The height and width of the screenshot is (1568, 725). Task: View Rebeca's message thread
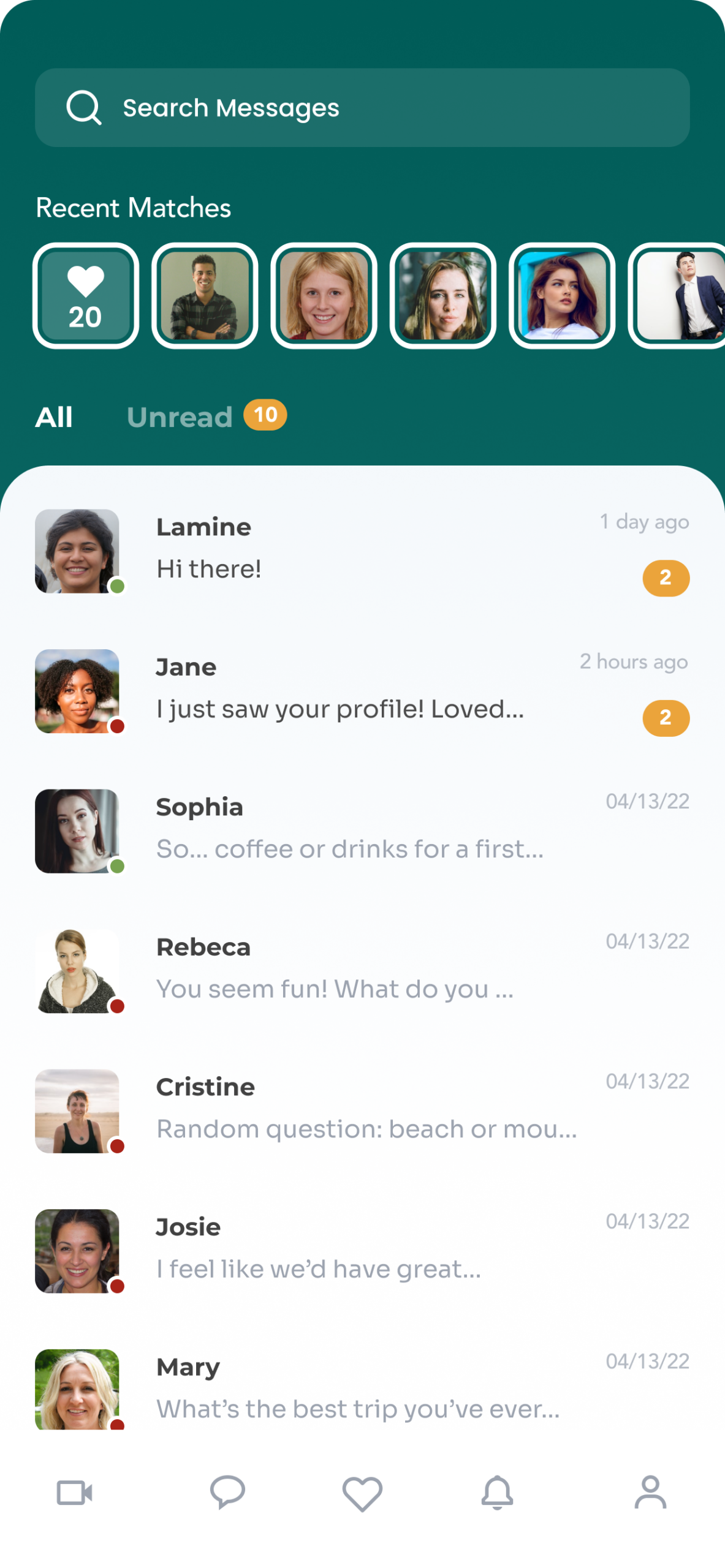point(362,970)
